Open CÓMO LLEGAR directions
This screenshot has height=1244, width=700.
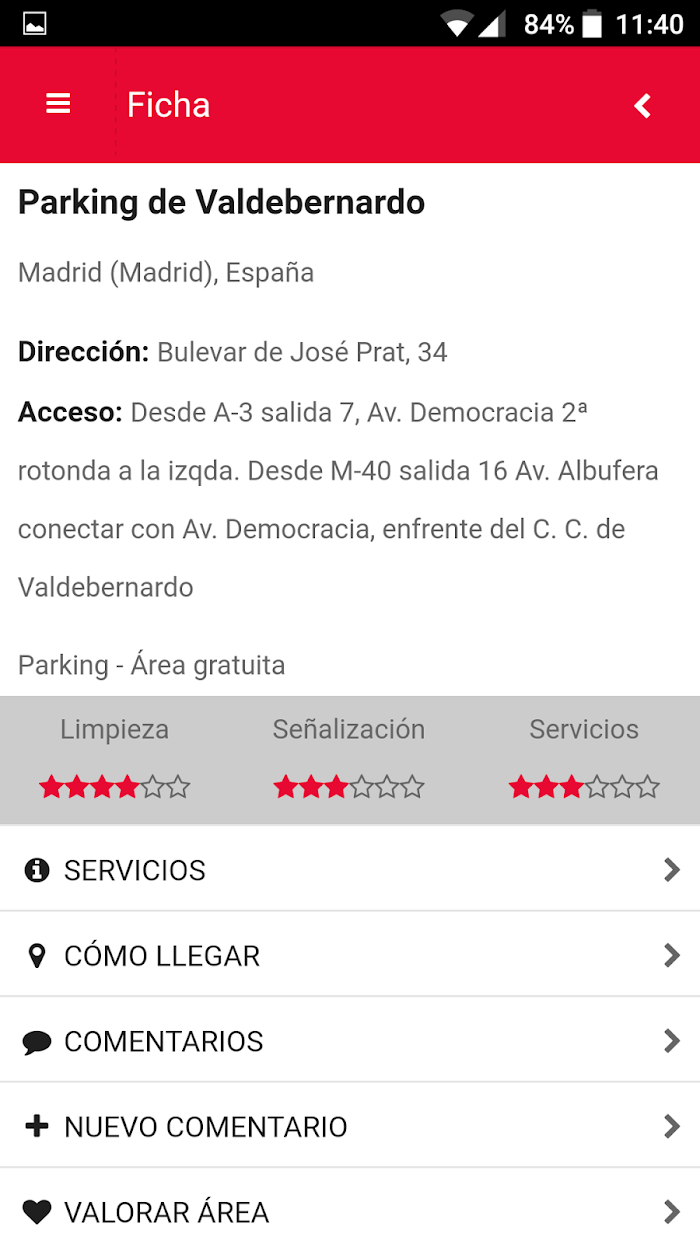[x=350, y=955]
